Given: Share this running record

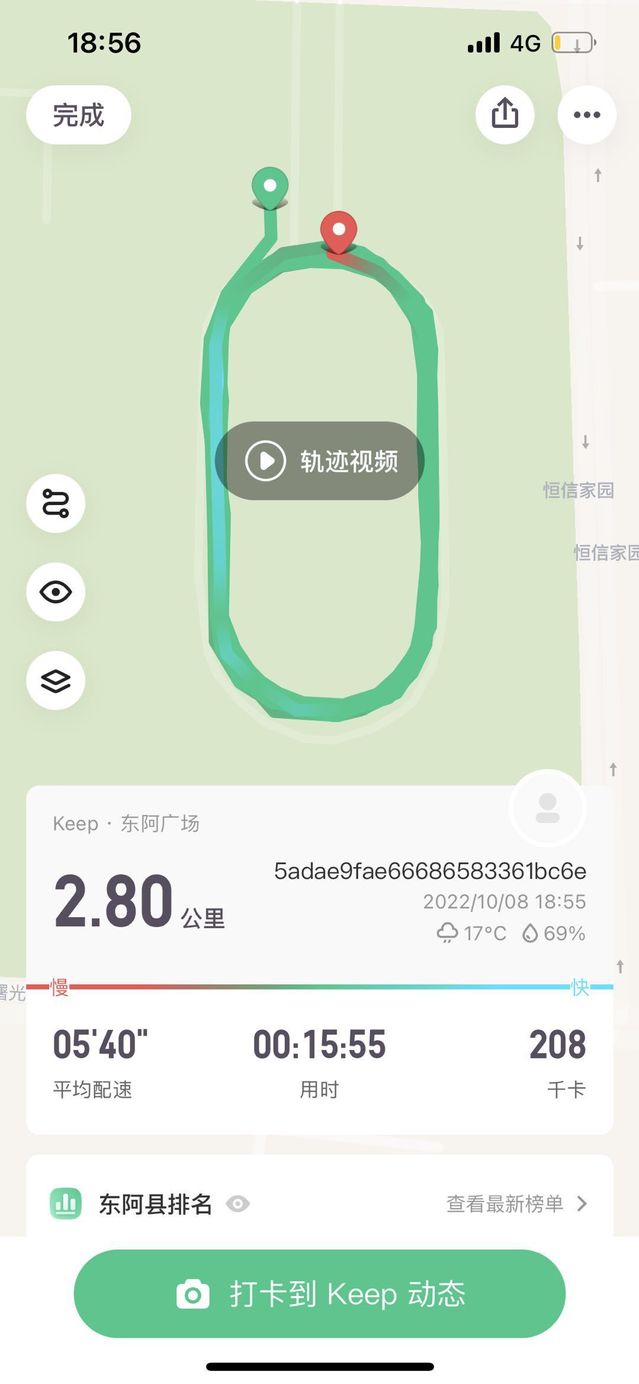Looking at the screenshot, I should [x=505, y=114].
